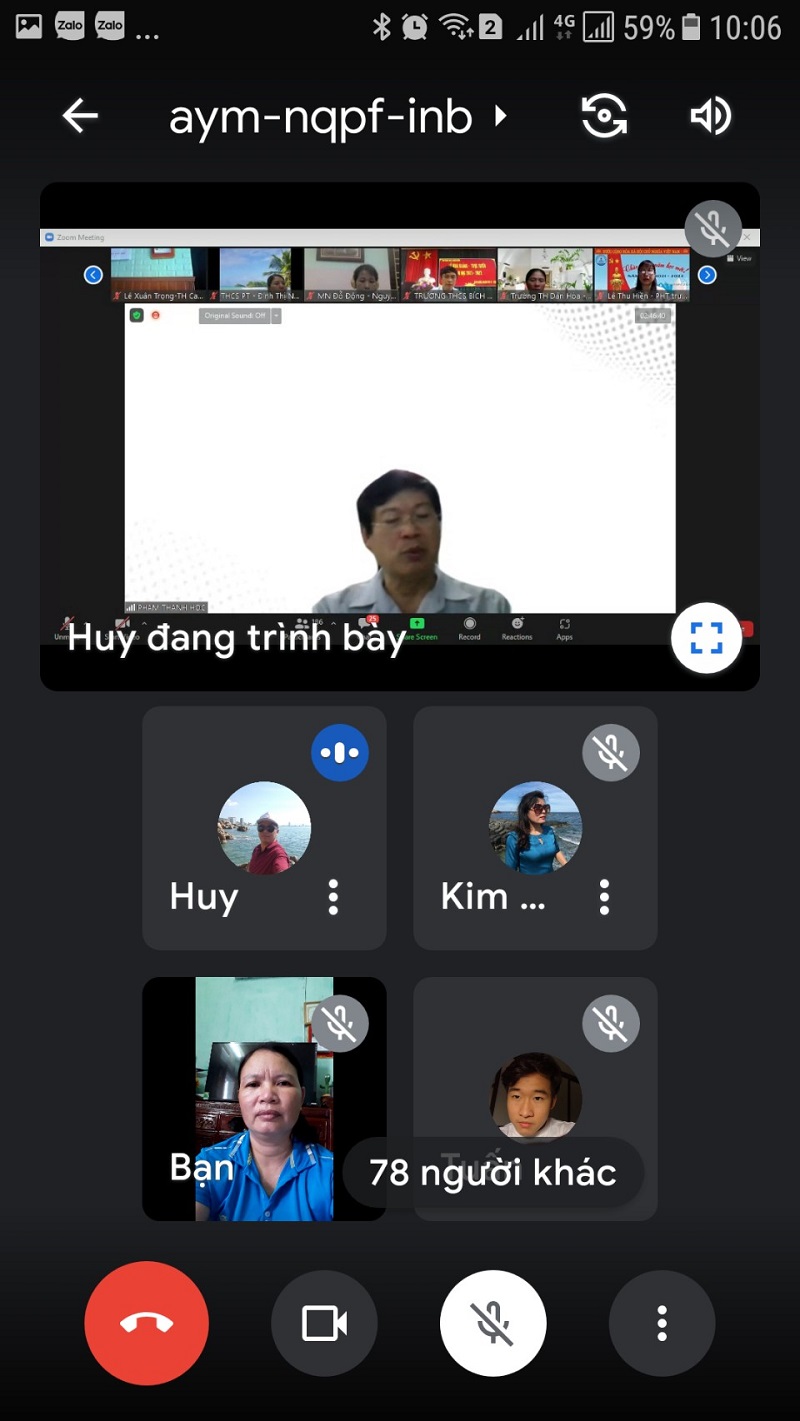Open more call options menu
Image resolution: width=800 pixels, height=1421 pixels.
661,1323
